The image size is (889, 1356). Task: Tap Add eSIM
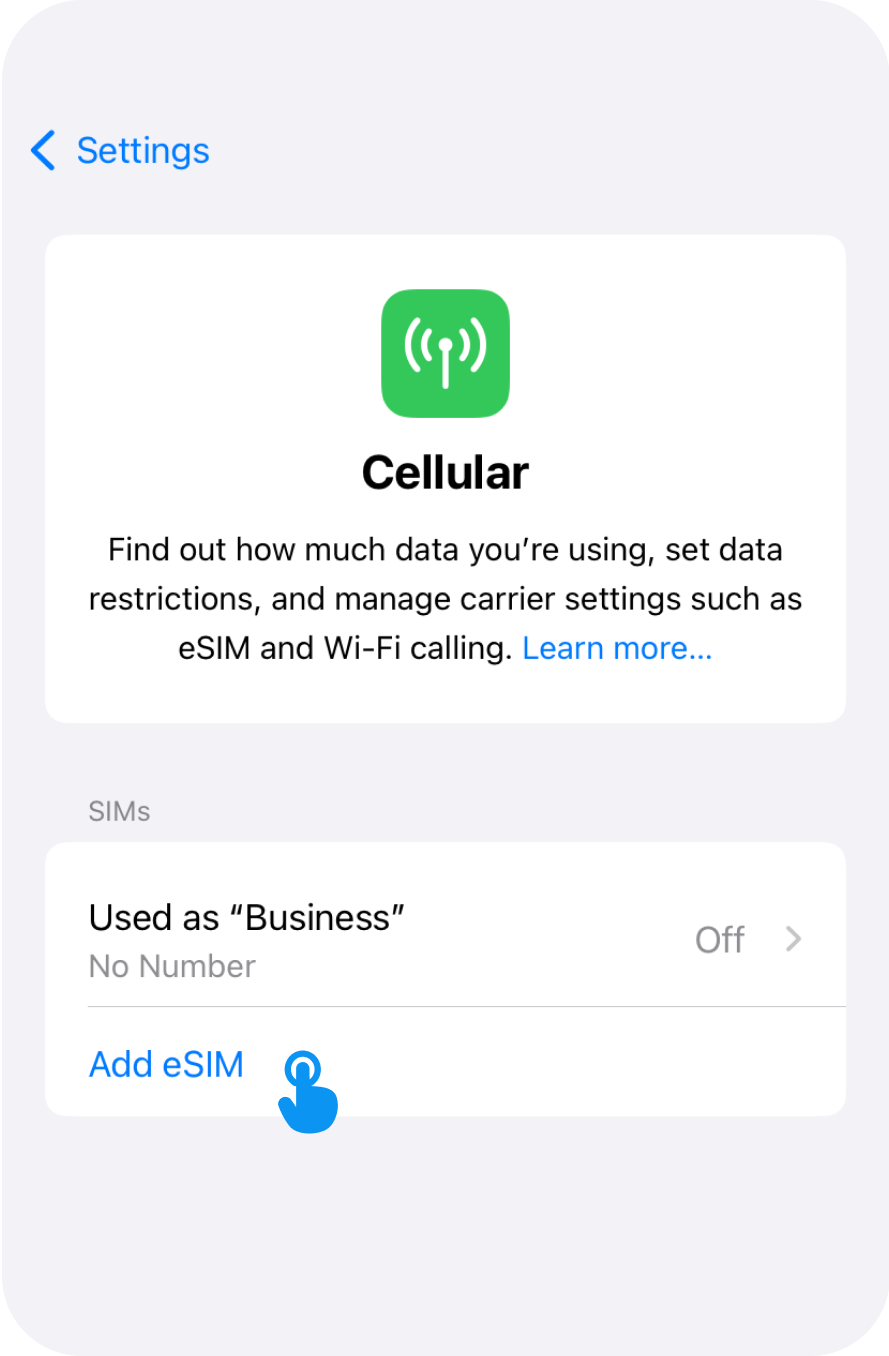click(x=167, y=1064)
